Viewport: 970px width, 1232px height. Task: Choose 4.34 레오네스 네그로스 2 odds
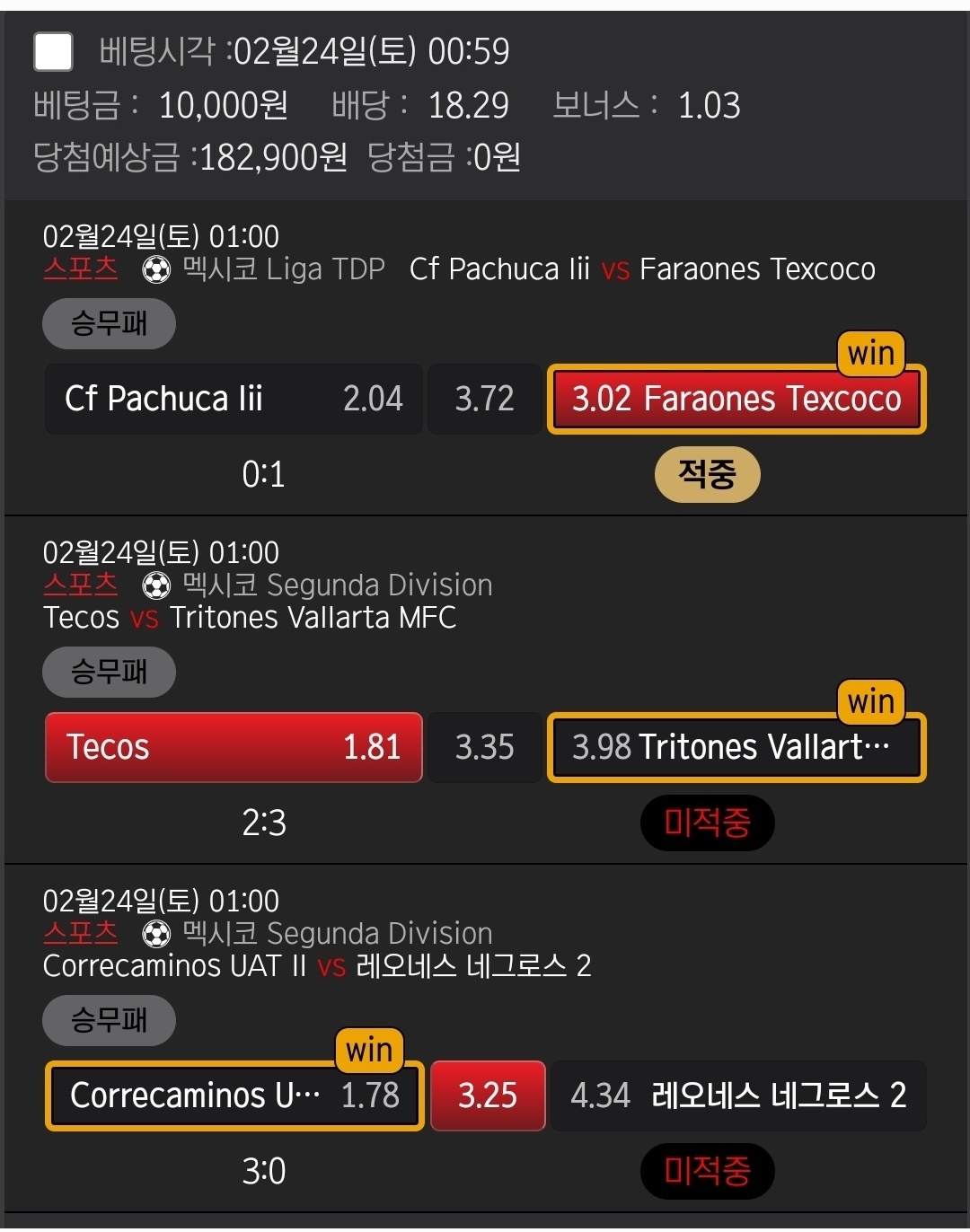tap(738, 1096)
